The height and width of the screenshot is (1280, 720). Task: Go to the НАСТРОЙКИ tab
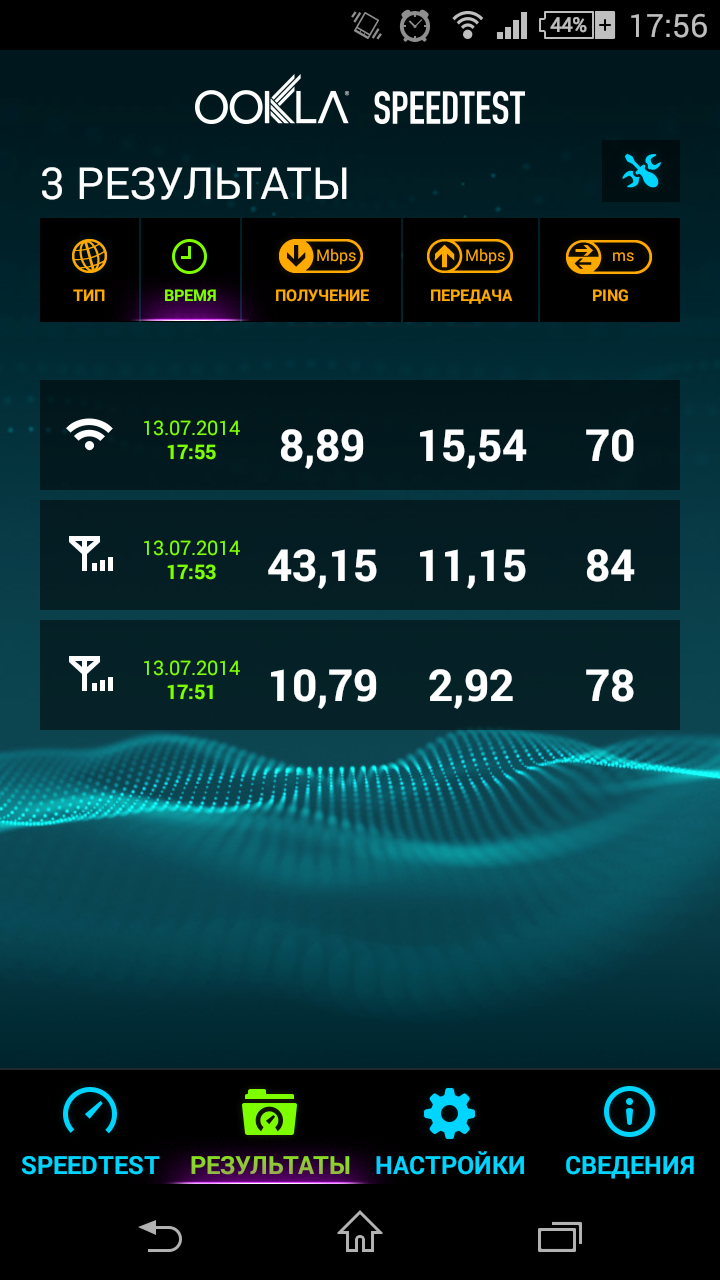(x=450, y=1130)
